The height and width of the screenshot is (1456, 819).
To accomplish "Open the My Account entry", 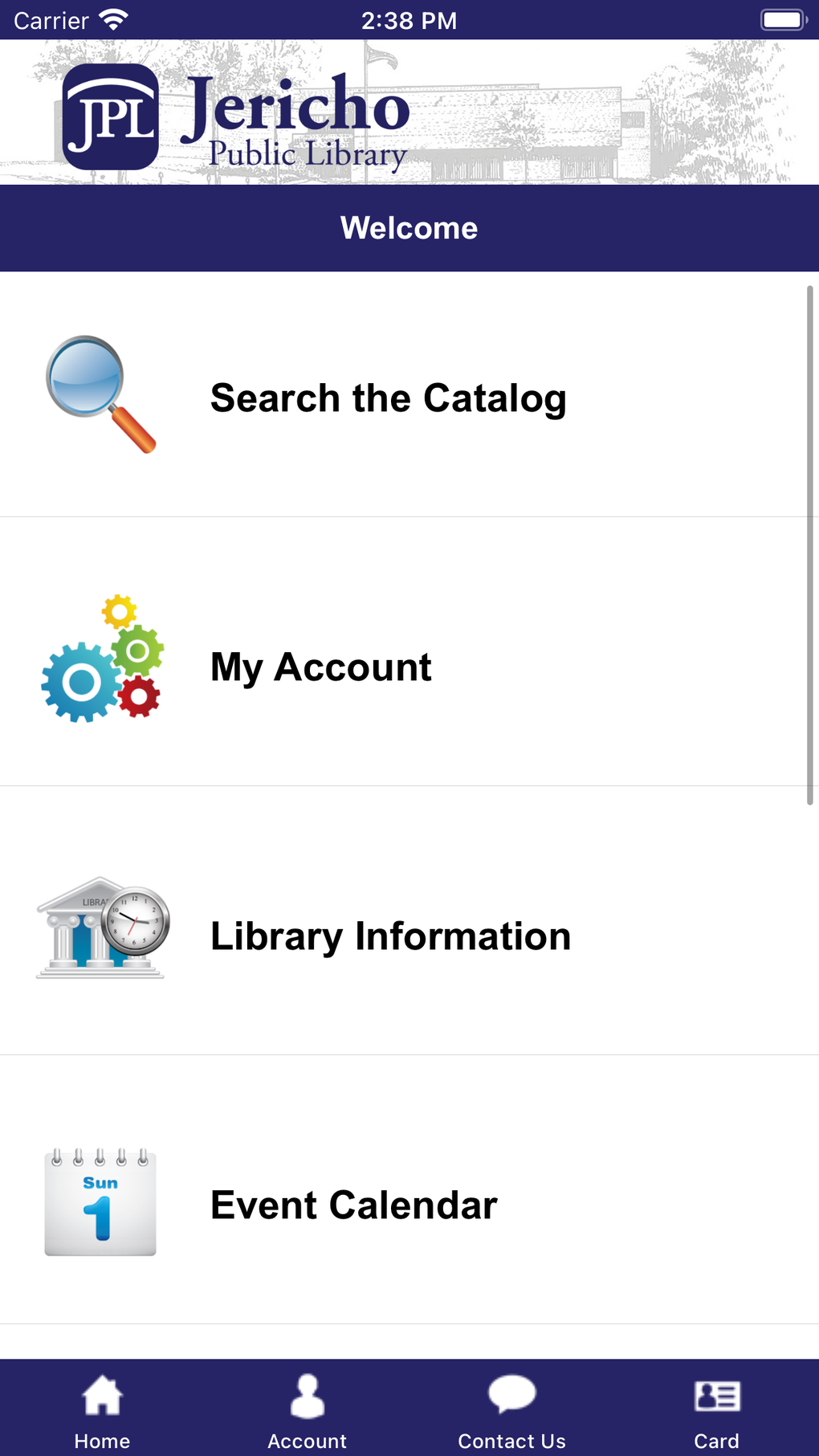I will [x=320, y=667].
